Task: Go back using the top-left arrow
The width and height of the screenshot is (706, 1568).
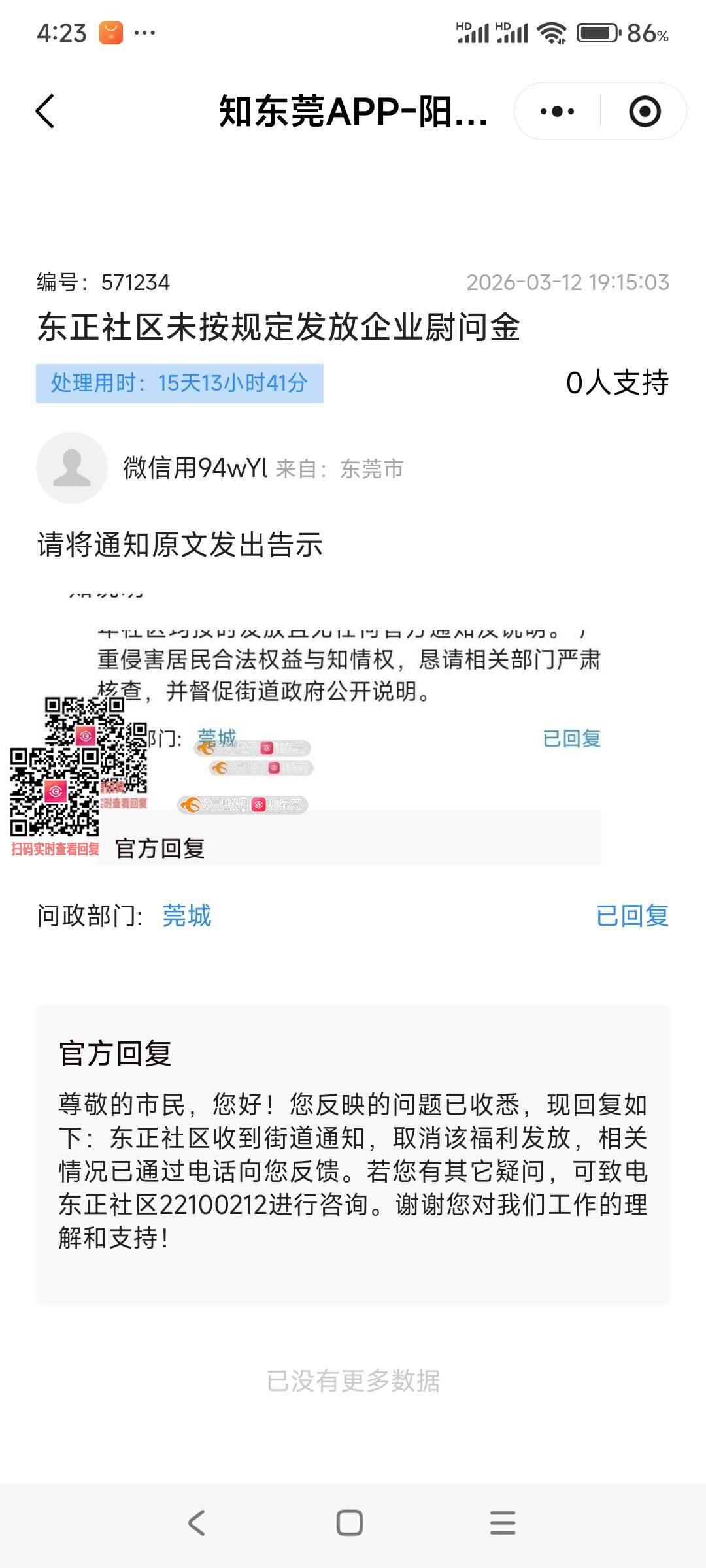Action: [x=45, y=111]
